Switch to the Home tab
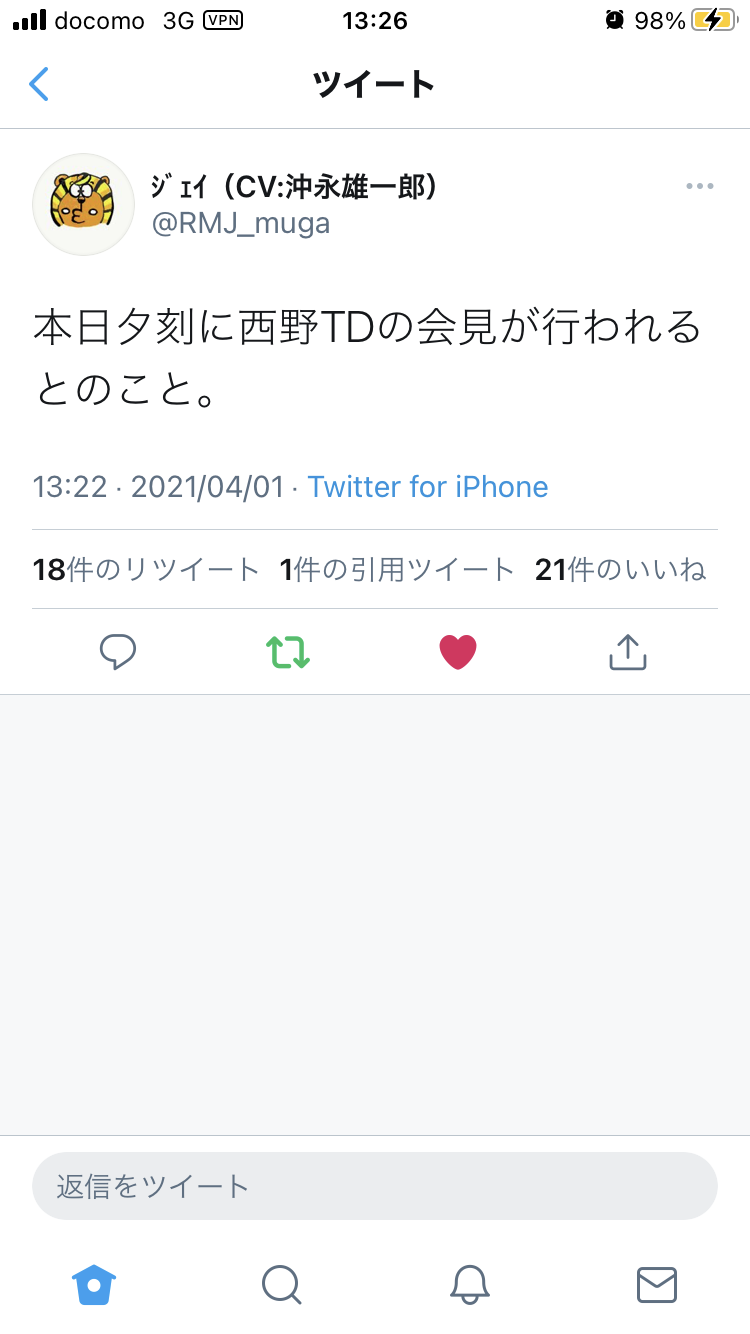 click(x=94, y=1284)
